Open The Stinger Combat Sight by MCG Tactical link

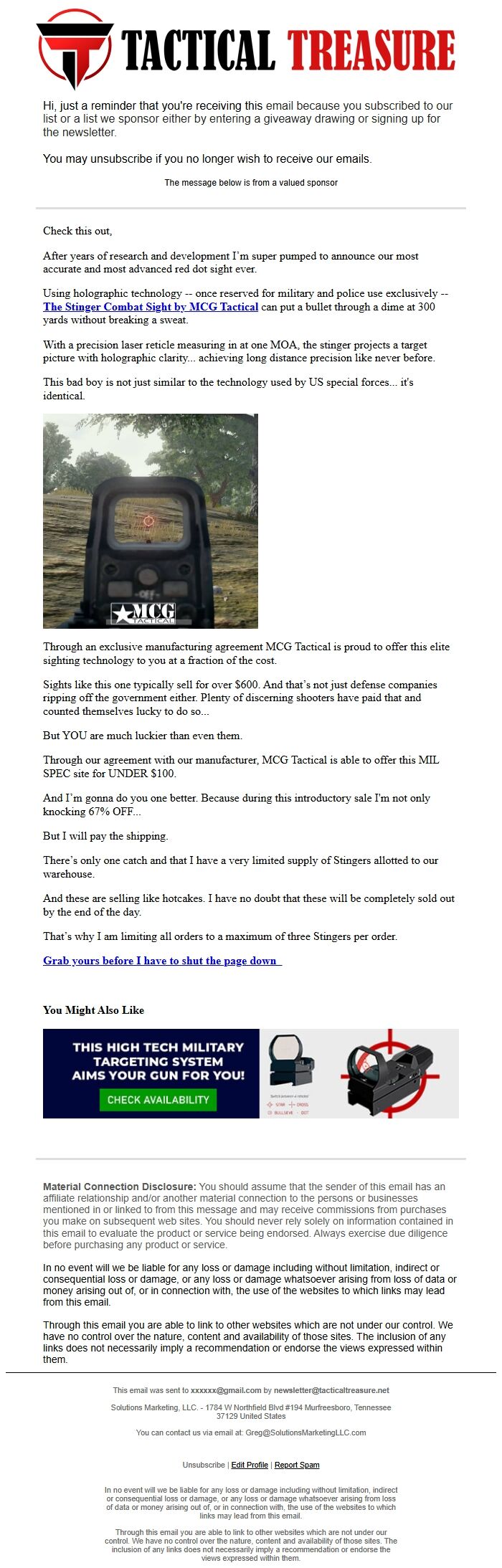(151, 307)
